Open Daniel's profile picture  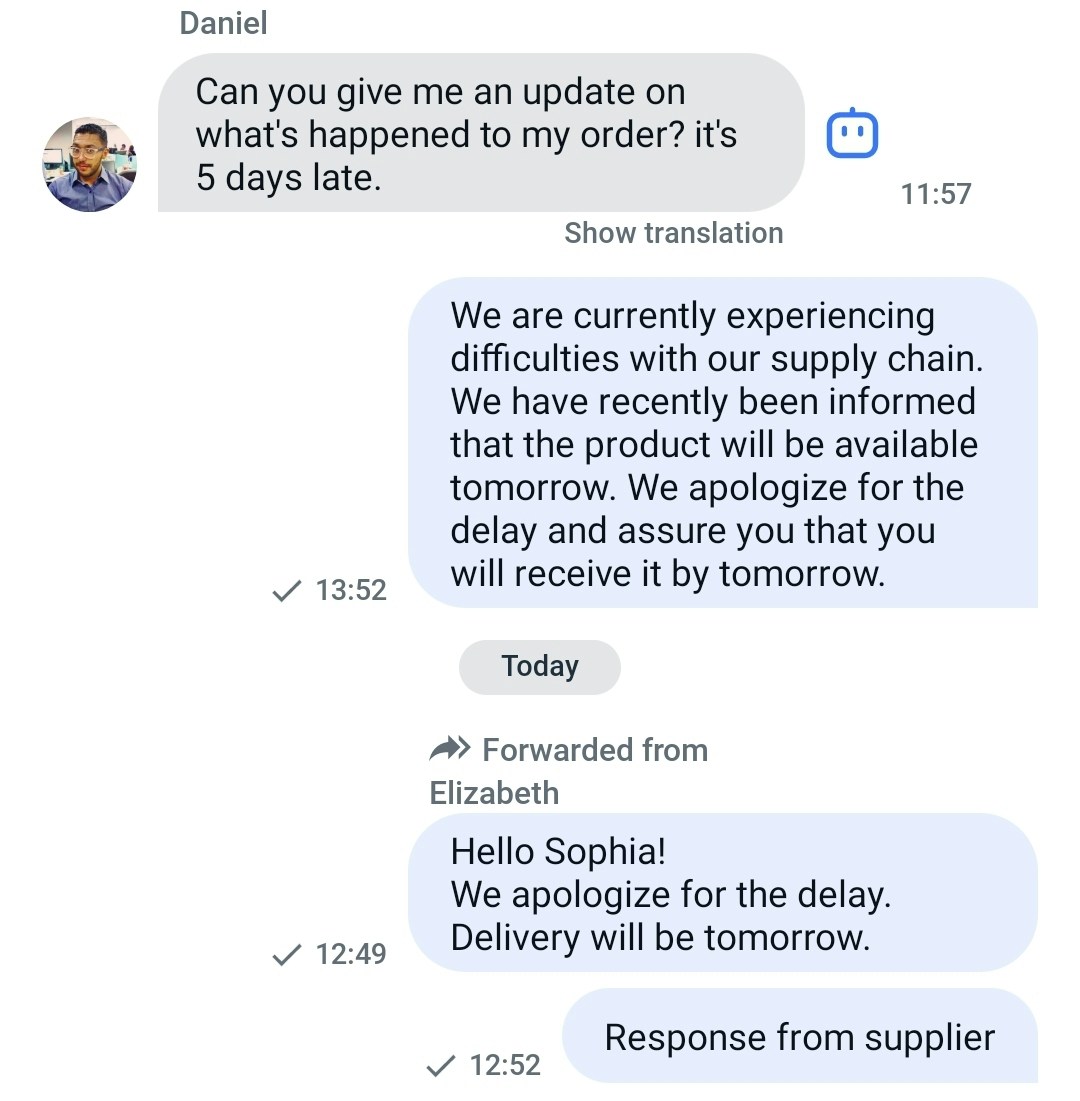pos(89,165)
